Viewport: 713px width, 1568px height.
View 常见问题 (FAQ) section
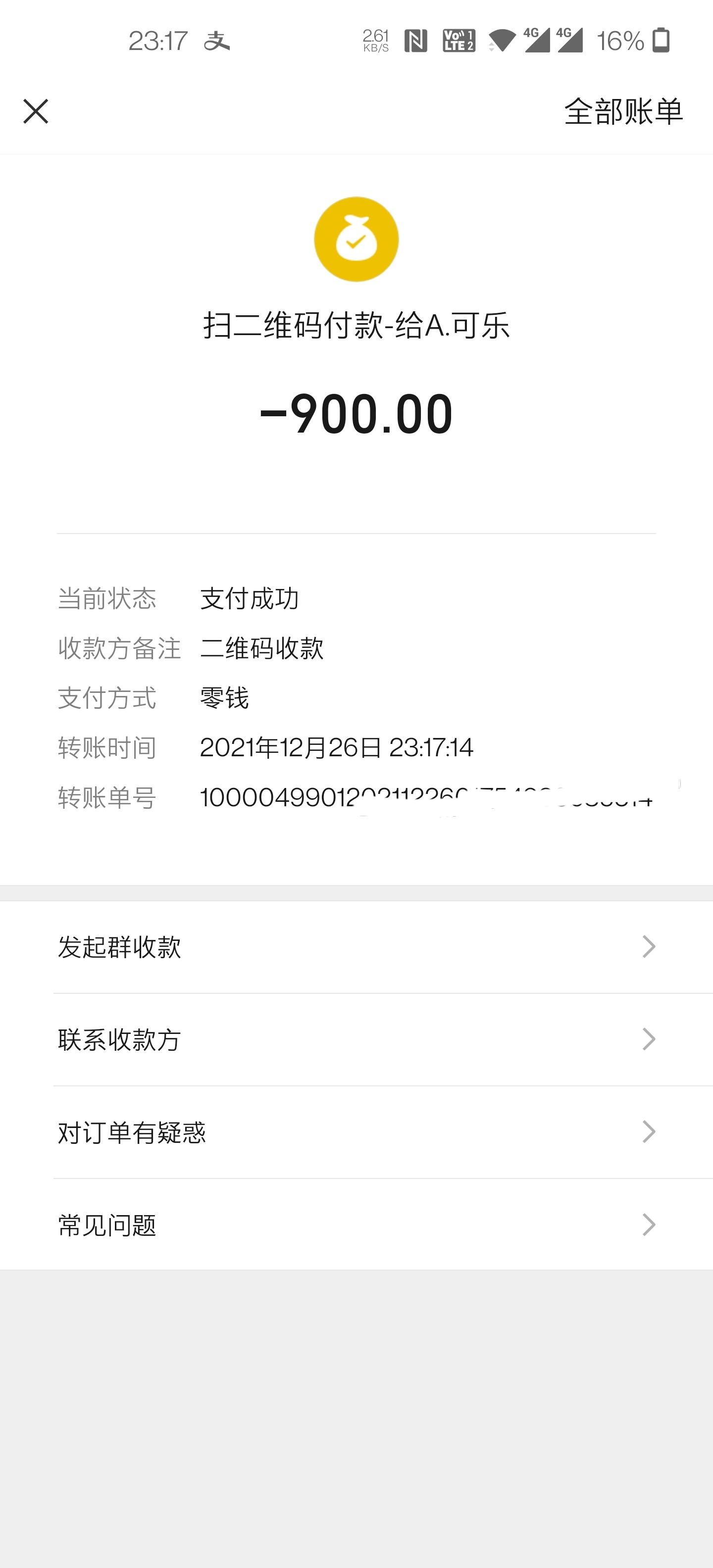click(356, 1225)
